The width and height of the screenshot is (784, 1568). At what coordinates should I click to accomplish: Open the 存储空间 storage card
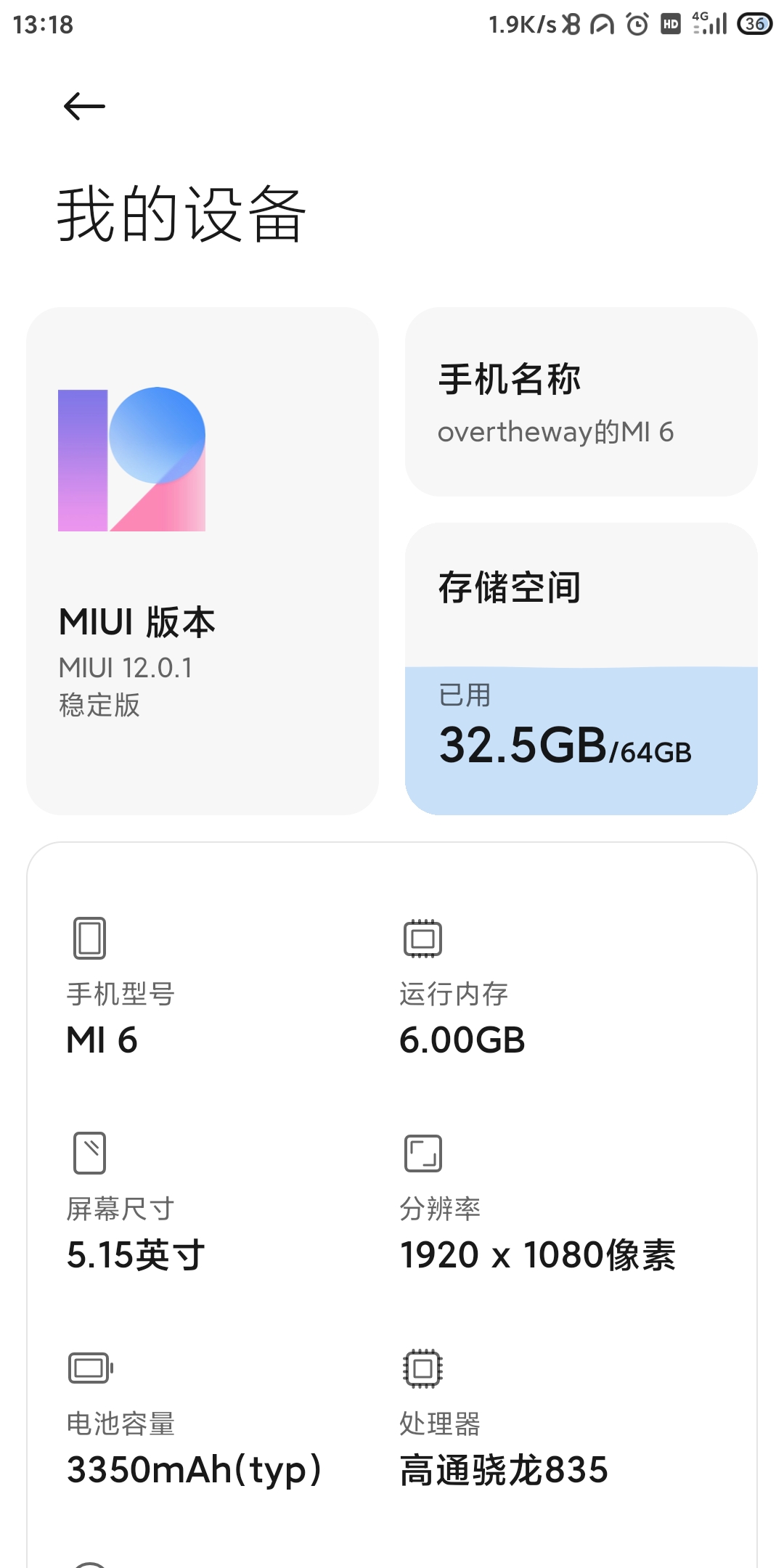point(581,668)
